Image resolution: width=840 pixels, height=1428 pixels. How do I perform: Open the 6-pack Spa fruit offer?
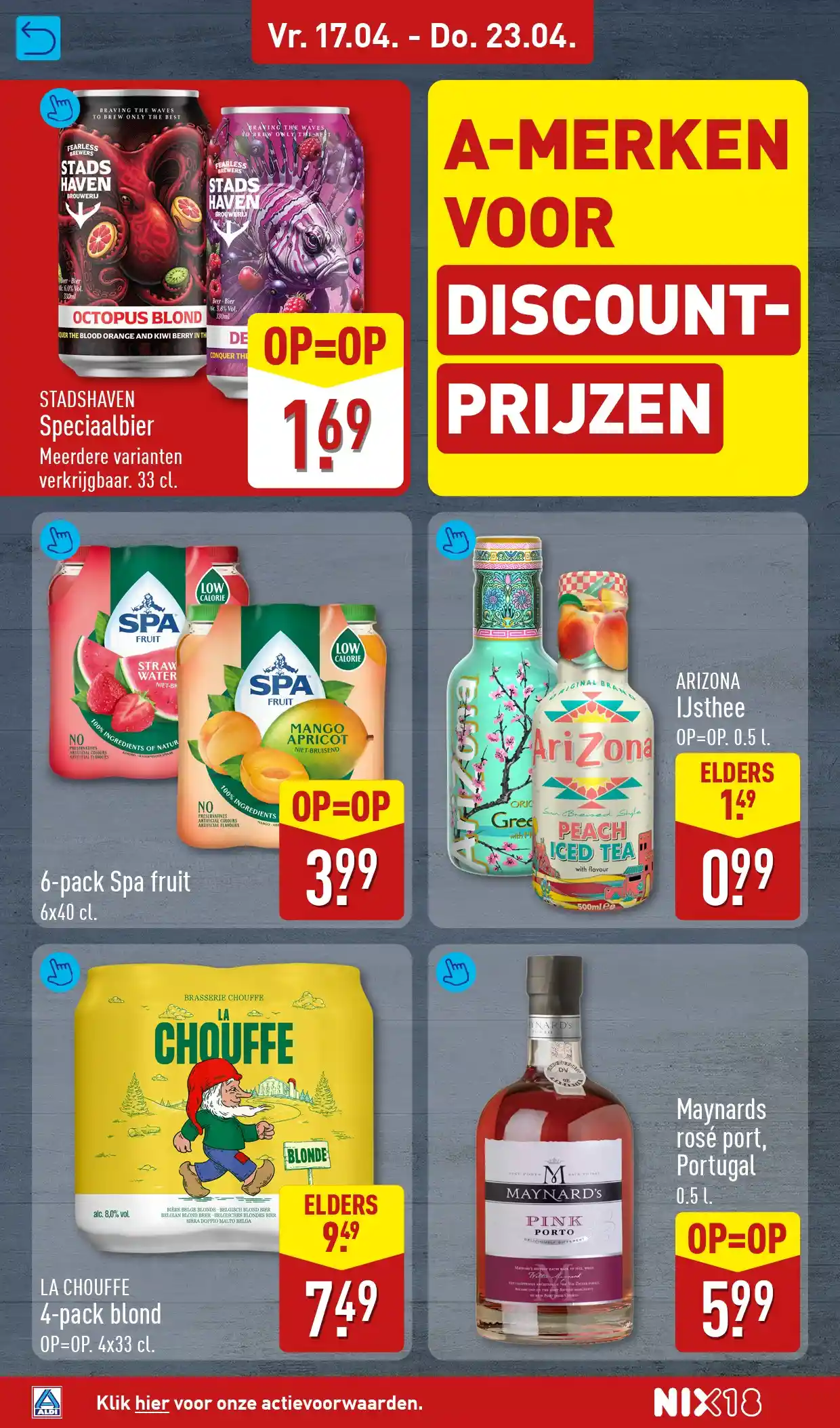click(60, 540)
